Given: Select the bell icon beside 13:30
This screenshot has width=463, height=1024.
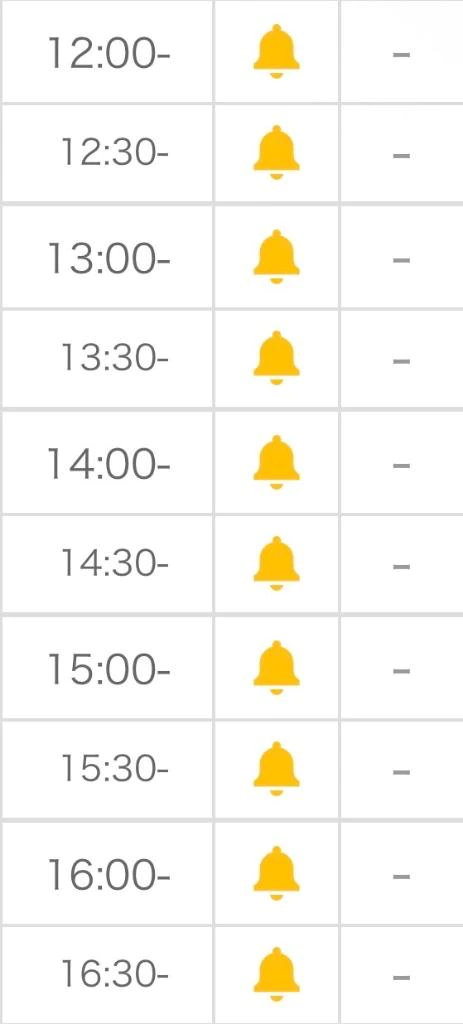Looking at the screenshot, I should click(276, 358).
